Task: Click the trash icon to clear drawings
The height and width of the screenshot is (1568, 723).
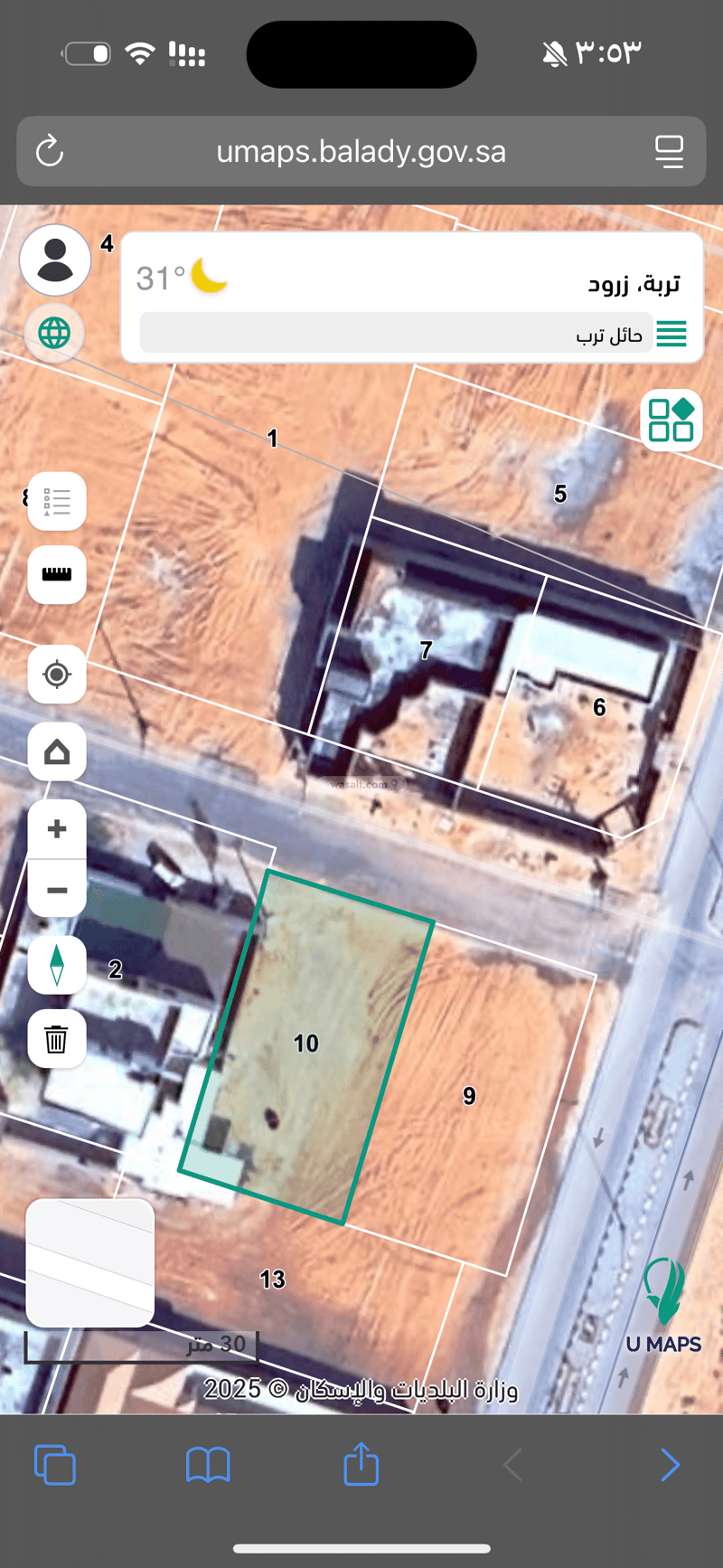Action: (56, 1039)
